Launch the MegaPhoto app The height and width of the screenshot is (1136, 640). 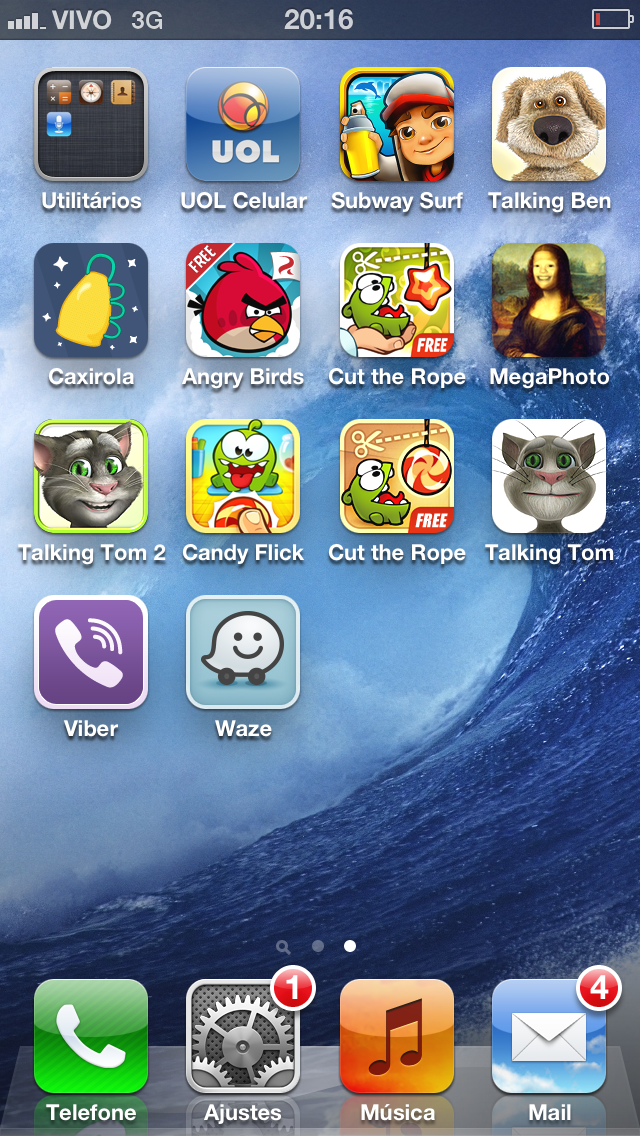pyautogui.click(x=549, y=300)
